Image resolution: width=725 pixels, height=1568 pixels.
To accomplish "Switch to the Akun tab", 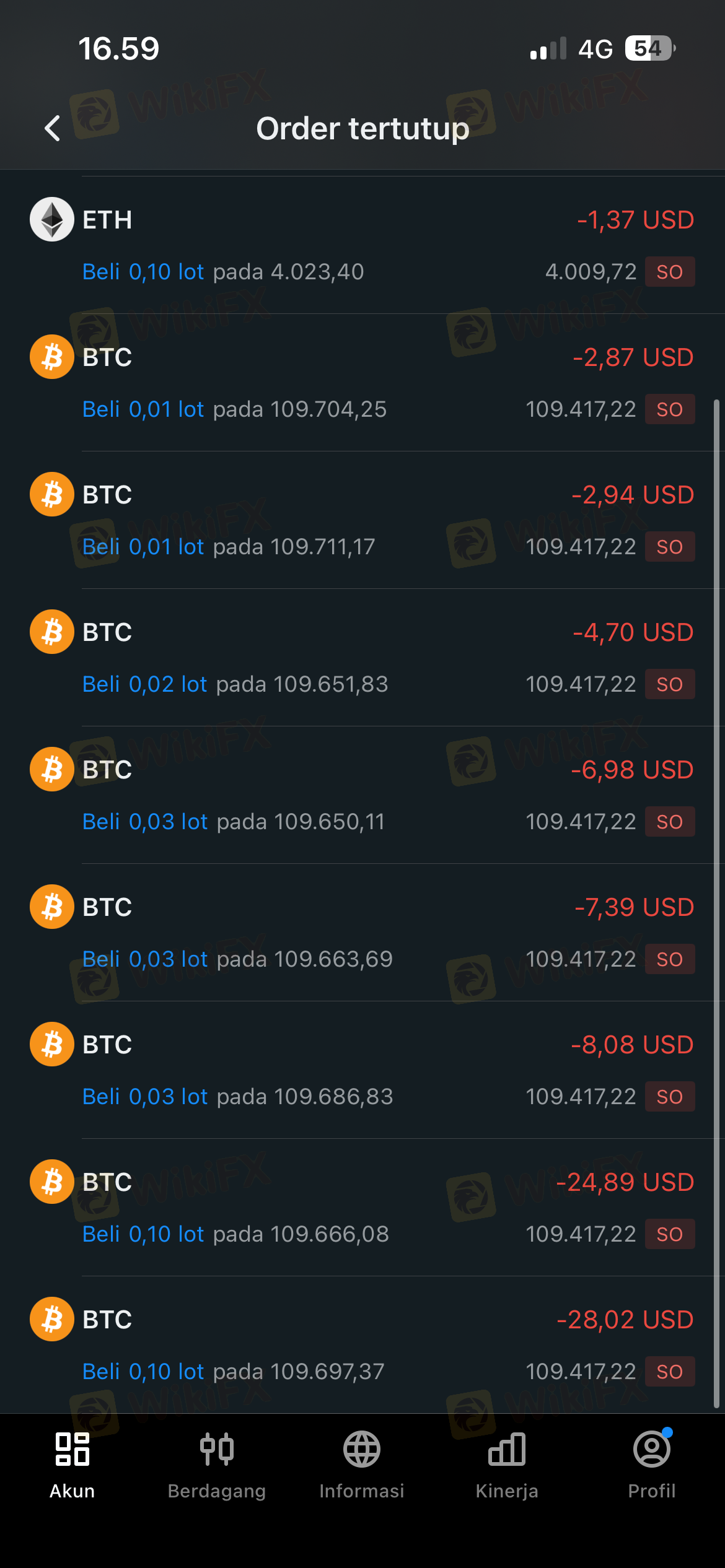I will pos(72,1464).
